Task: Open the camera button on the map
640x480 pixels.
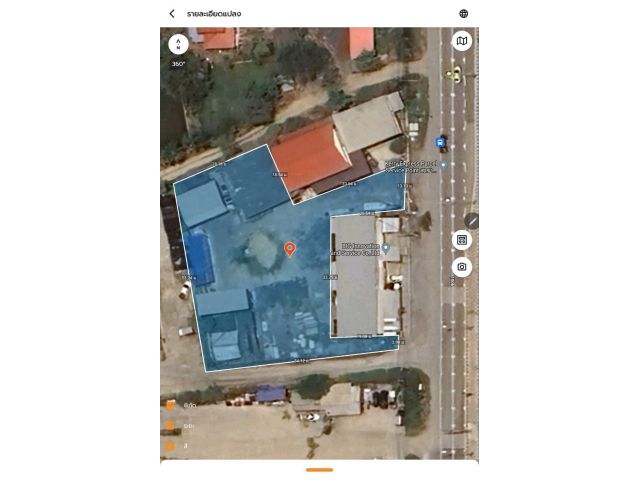Action: coord(462,267)
